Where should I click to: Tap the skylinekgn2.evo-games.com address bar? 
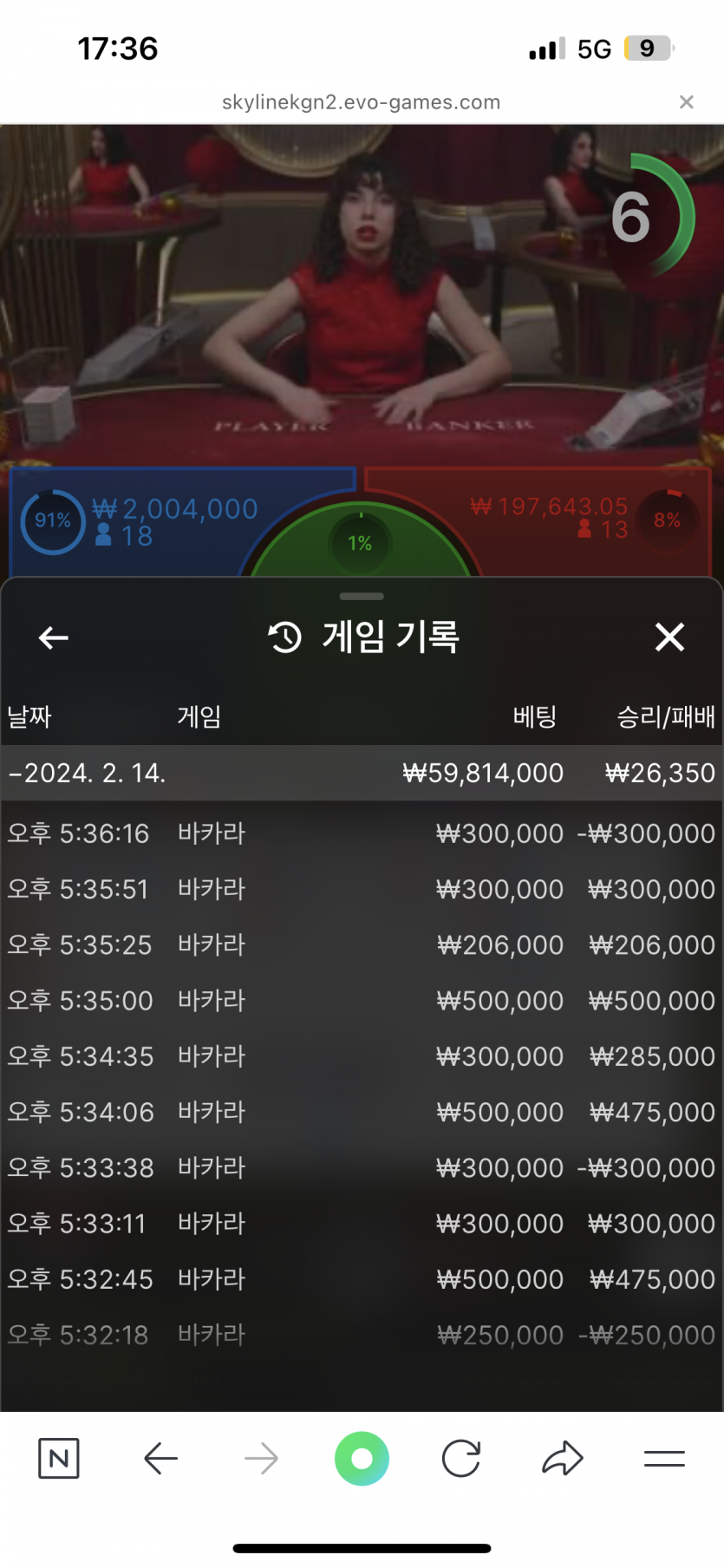coord(361,102)
